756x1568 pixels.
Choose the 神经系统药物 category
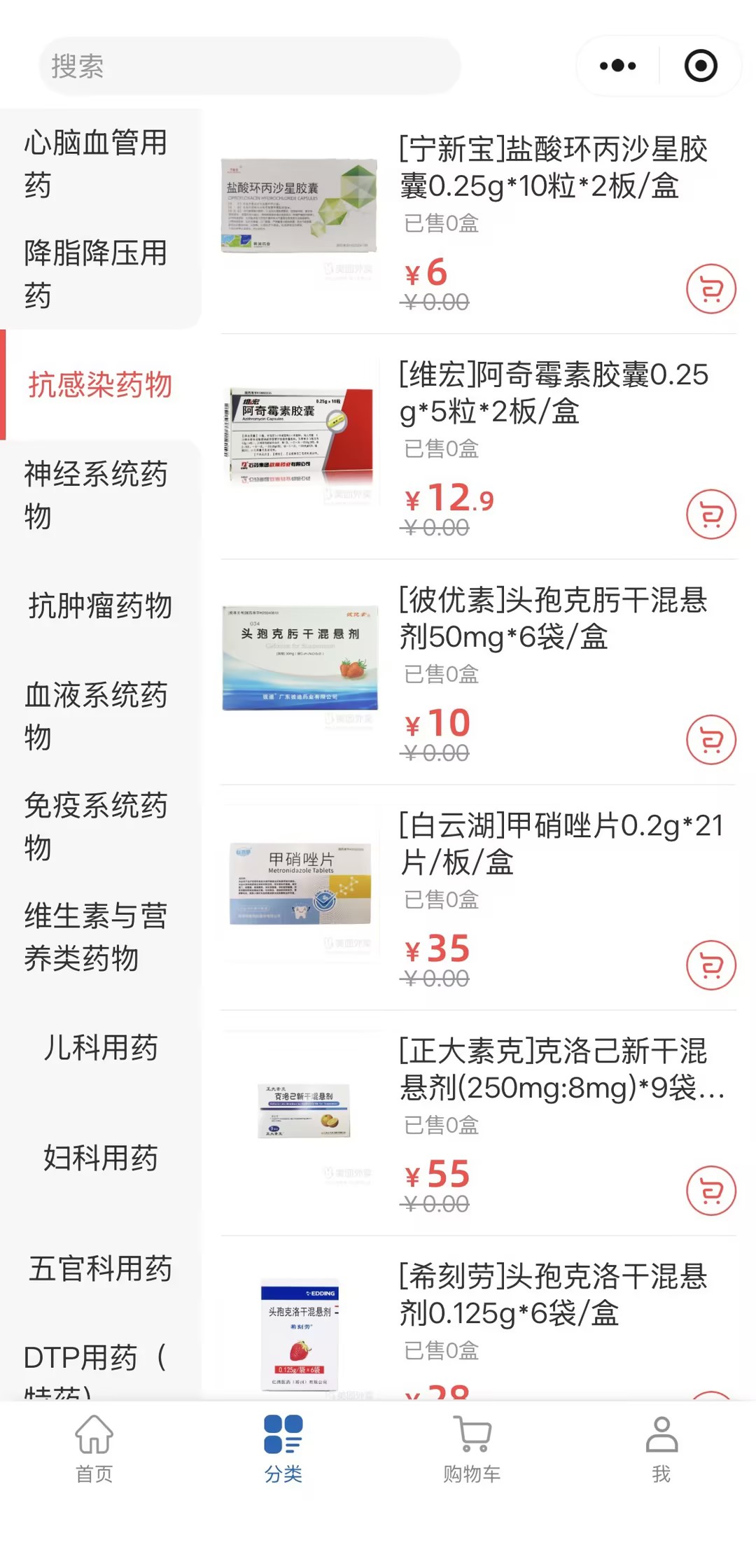(x=96, y=495)
